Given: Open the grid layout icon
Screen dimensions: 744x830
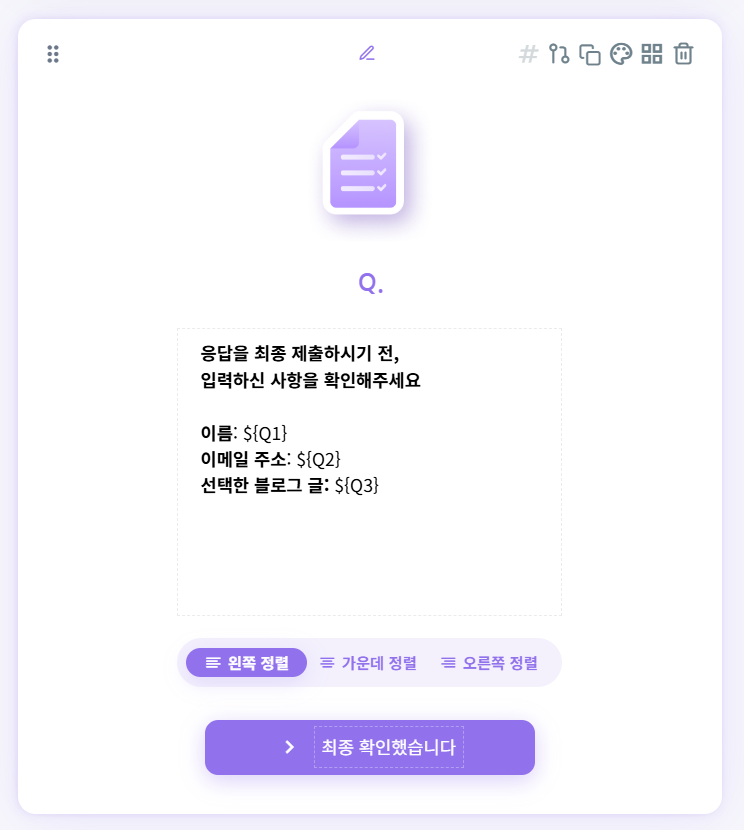Looking at the screenshot, I should tap(652, 54).
